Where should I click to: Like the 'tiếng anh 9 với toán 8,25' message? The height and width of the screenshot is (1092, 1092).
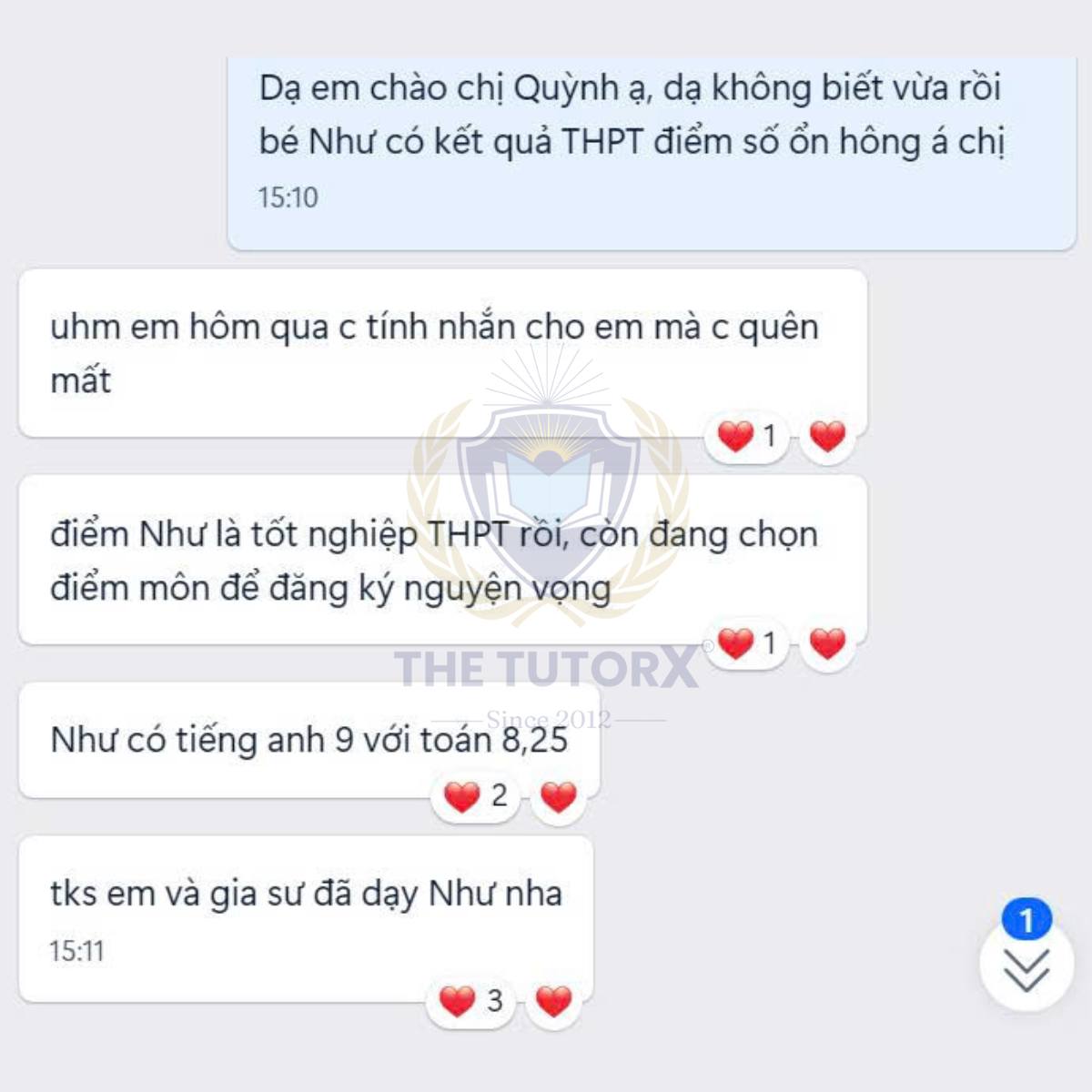coord(558,797)
